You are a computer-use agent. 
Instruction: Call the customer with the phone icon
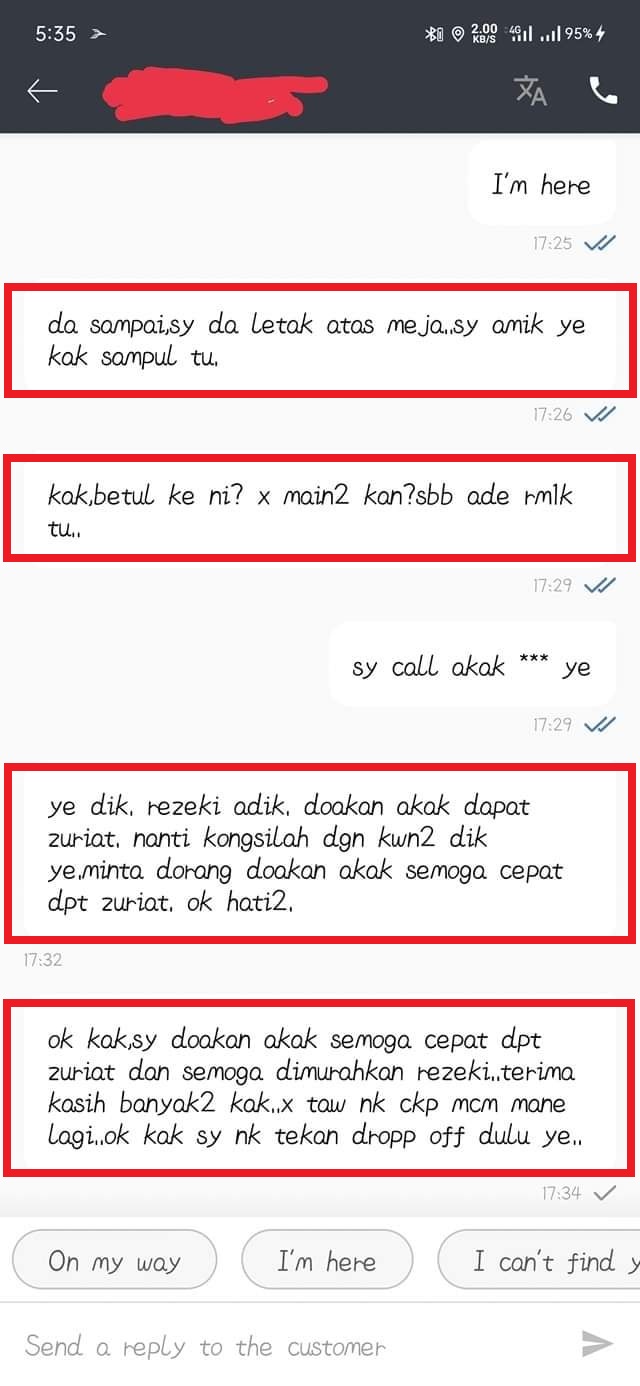click(x=603, y=91)
